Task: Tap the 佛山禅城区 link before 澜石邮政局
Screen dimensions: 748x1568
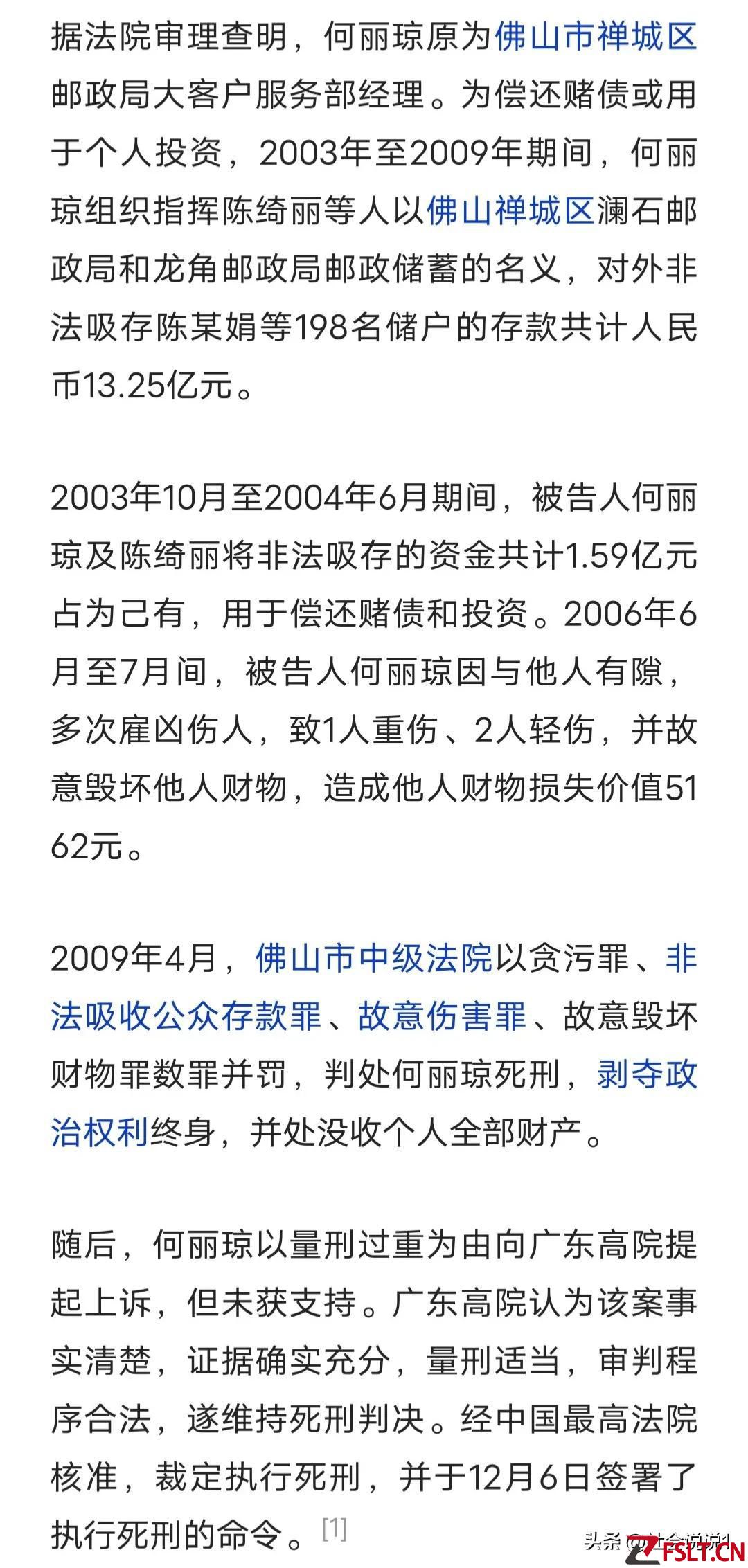Action: (510, 211)
